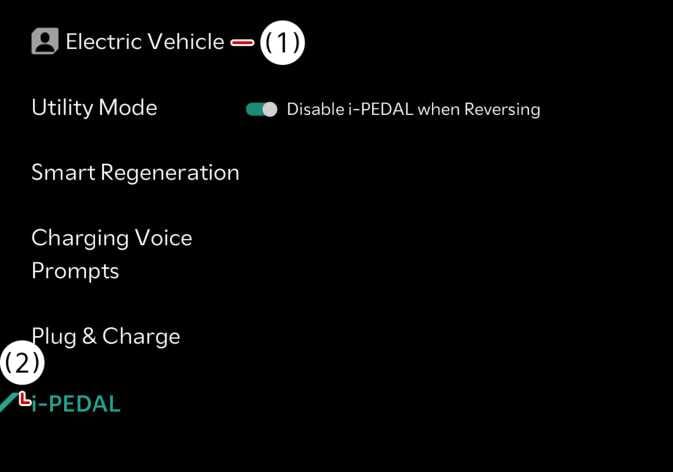Open Smart Regeneration settings
Image resolution: width=673 pixels, height=472 pixels.
click(x=135, y=172)
